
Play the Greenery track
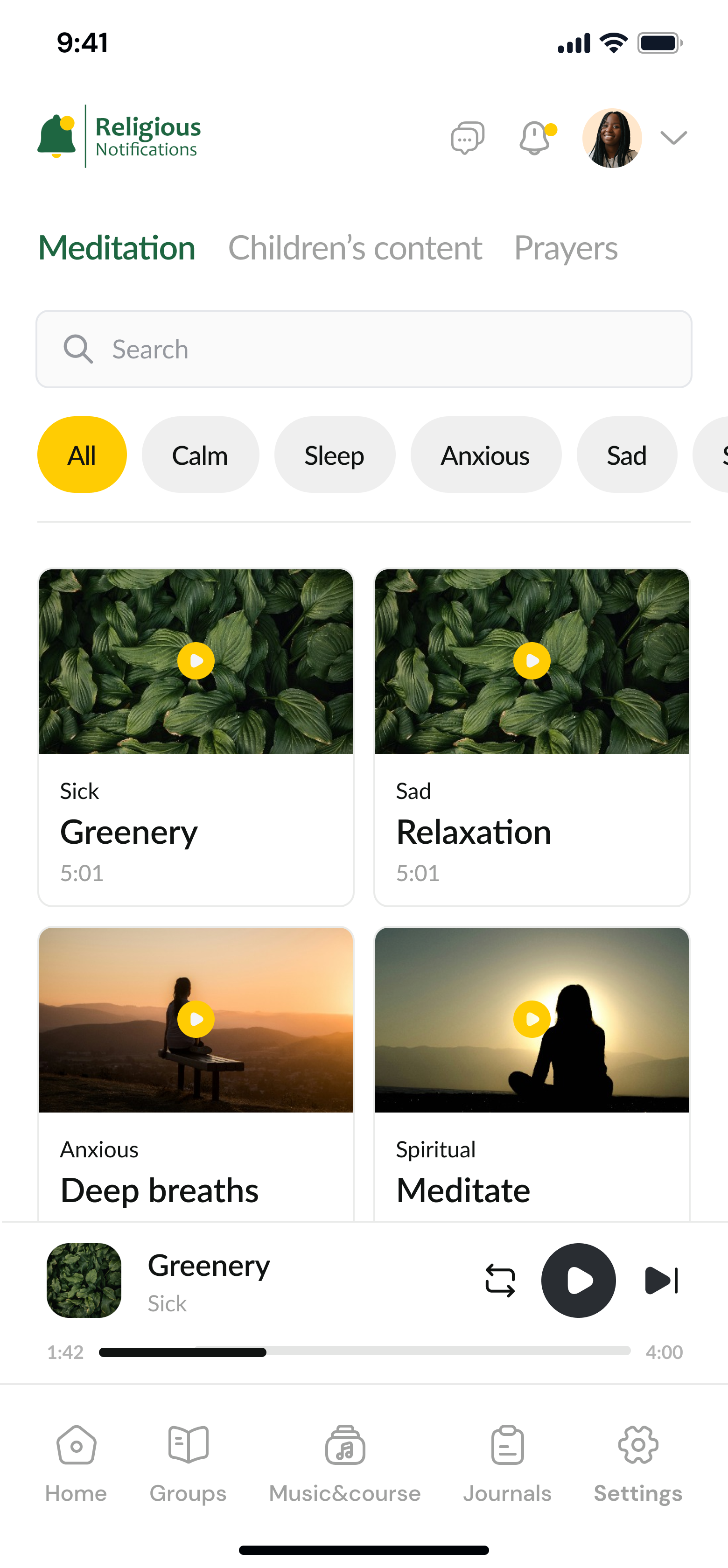pyautogui.click(x=578, y=1281)
